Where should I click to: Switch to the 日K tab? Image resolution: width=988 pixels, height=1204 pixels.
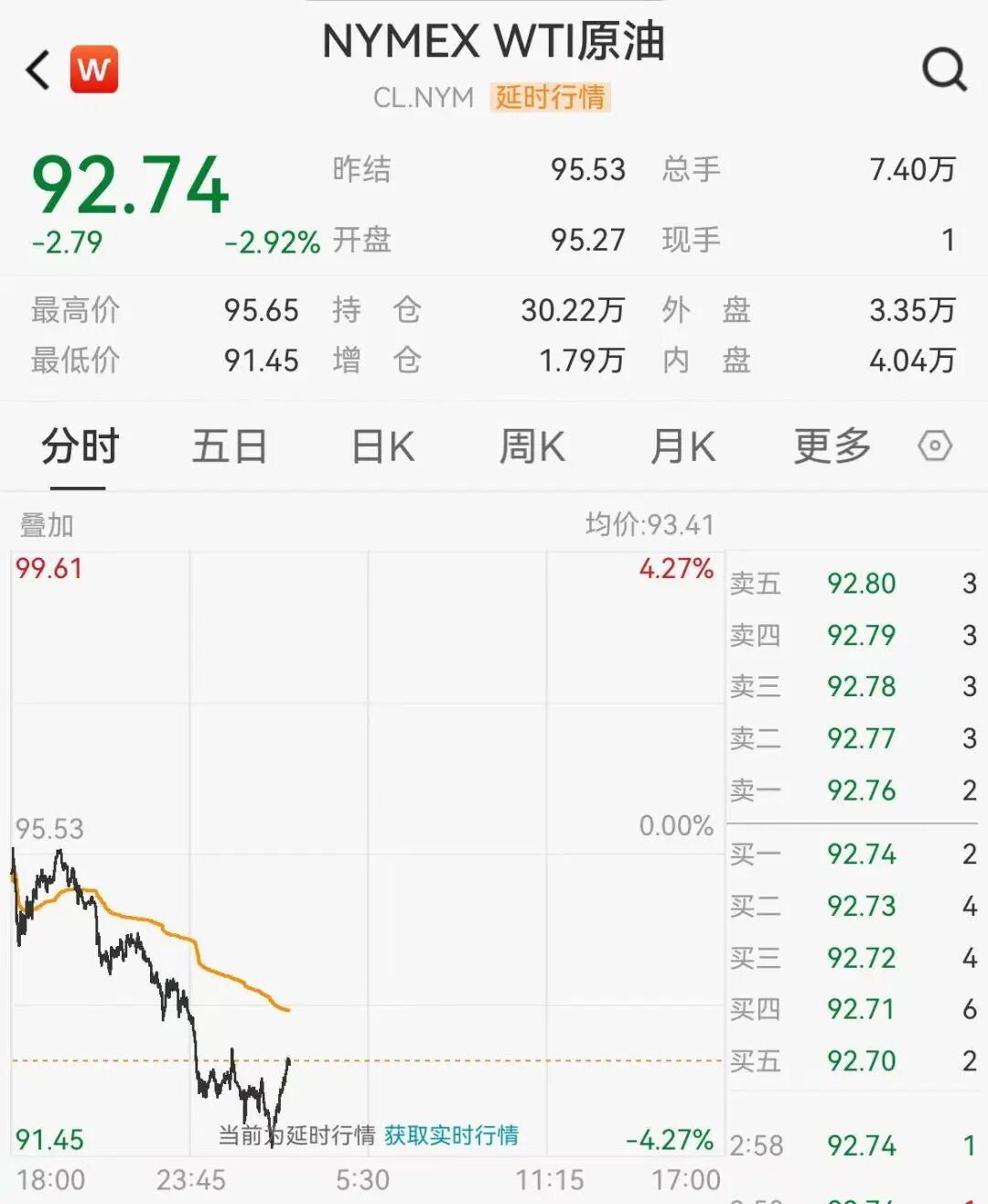[x=383, y=447]
